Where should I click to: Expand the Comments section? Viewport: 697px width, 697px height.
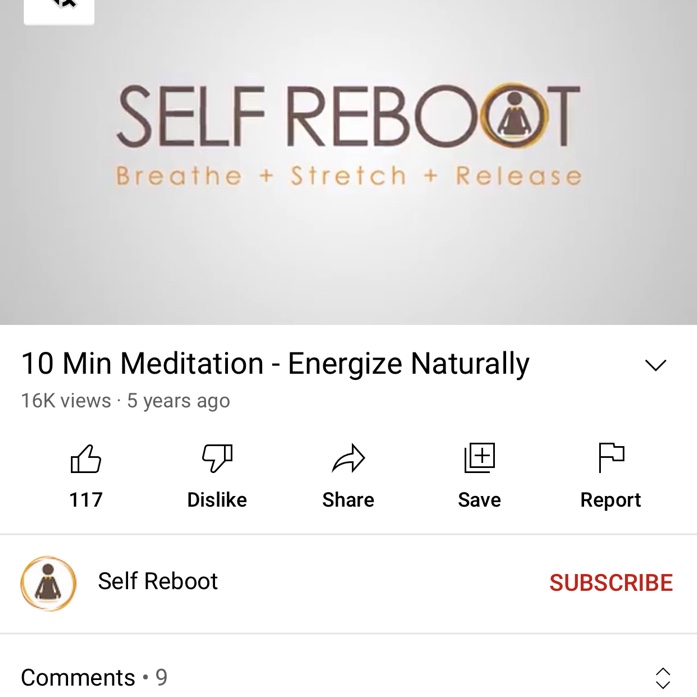click(662, 677)
